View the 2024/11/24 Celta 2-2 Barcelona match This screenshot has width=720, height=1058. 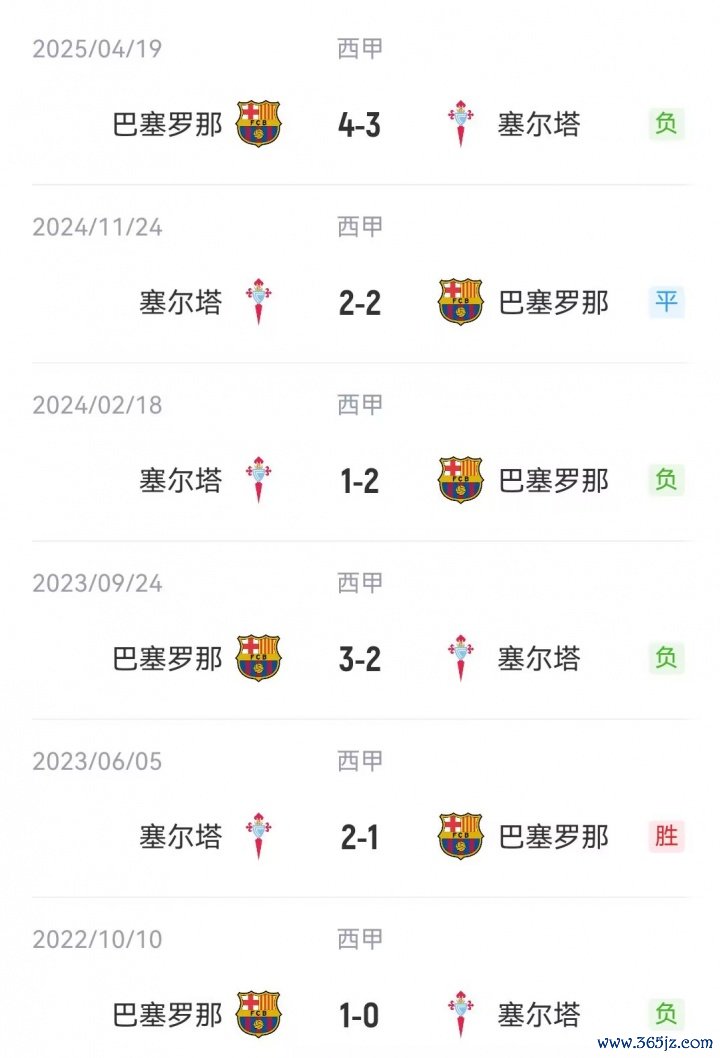point(359,302)
